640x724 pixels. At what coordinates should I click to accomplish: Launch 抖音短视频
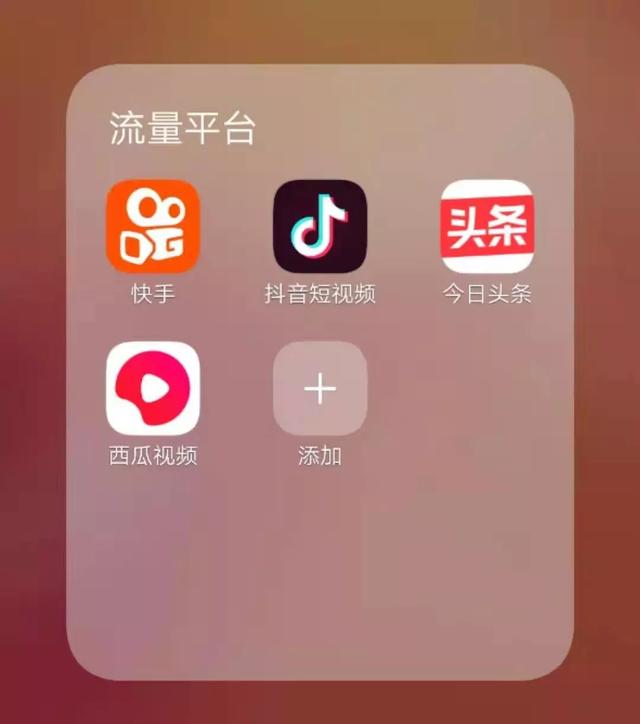(320, 227)
